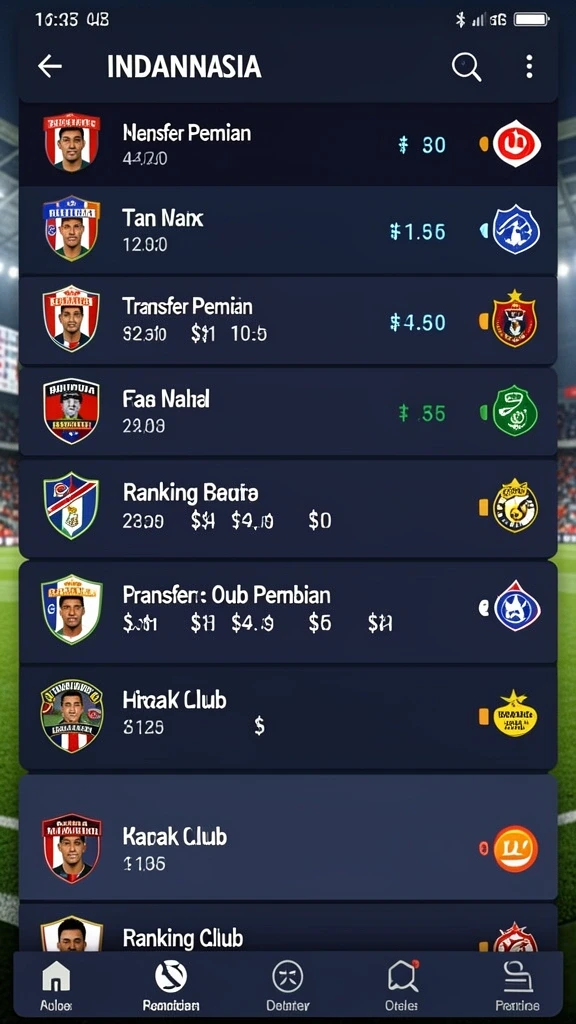This screenshot has height=1024, width=576.
Task: Open the chat-bubble tab with the red dot
Action: click(x=402, y=986)
